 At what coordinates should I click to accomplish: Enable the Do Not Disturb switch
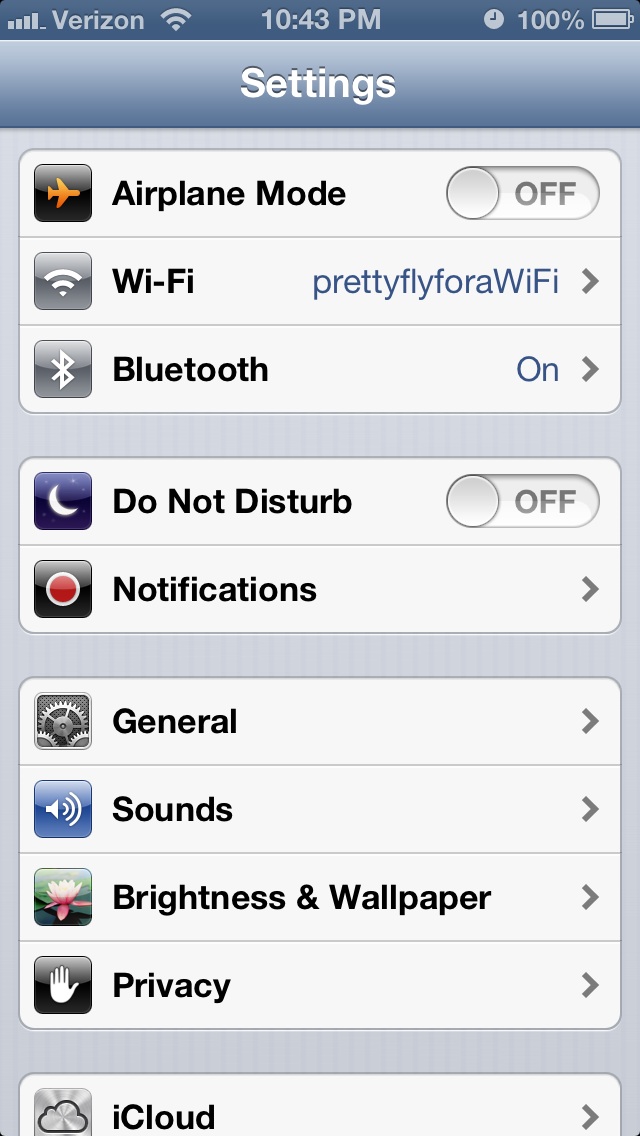[523, 501]
